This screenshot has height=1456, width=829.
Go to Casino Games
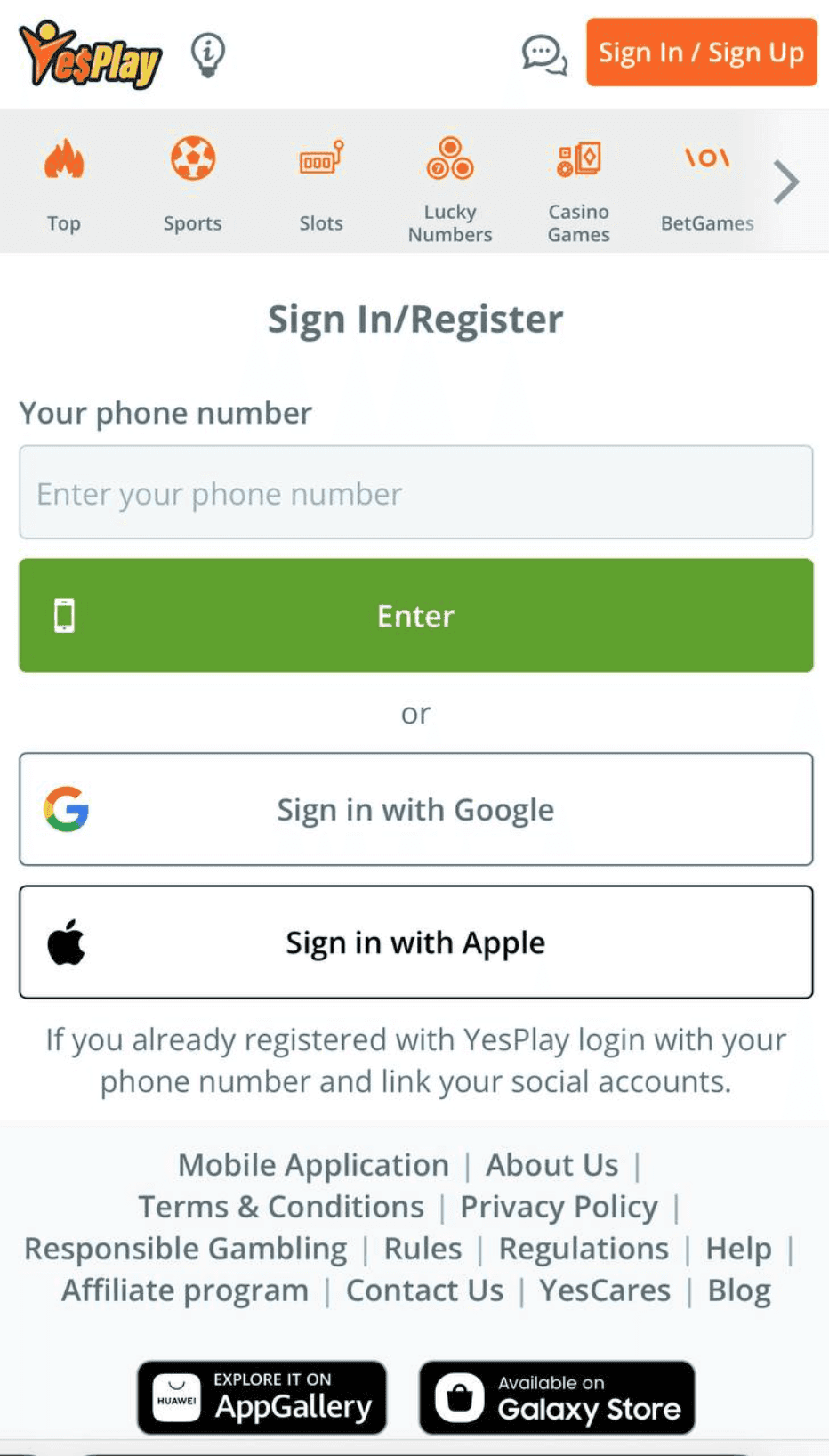coord(578,189)
